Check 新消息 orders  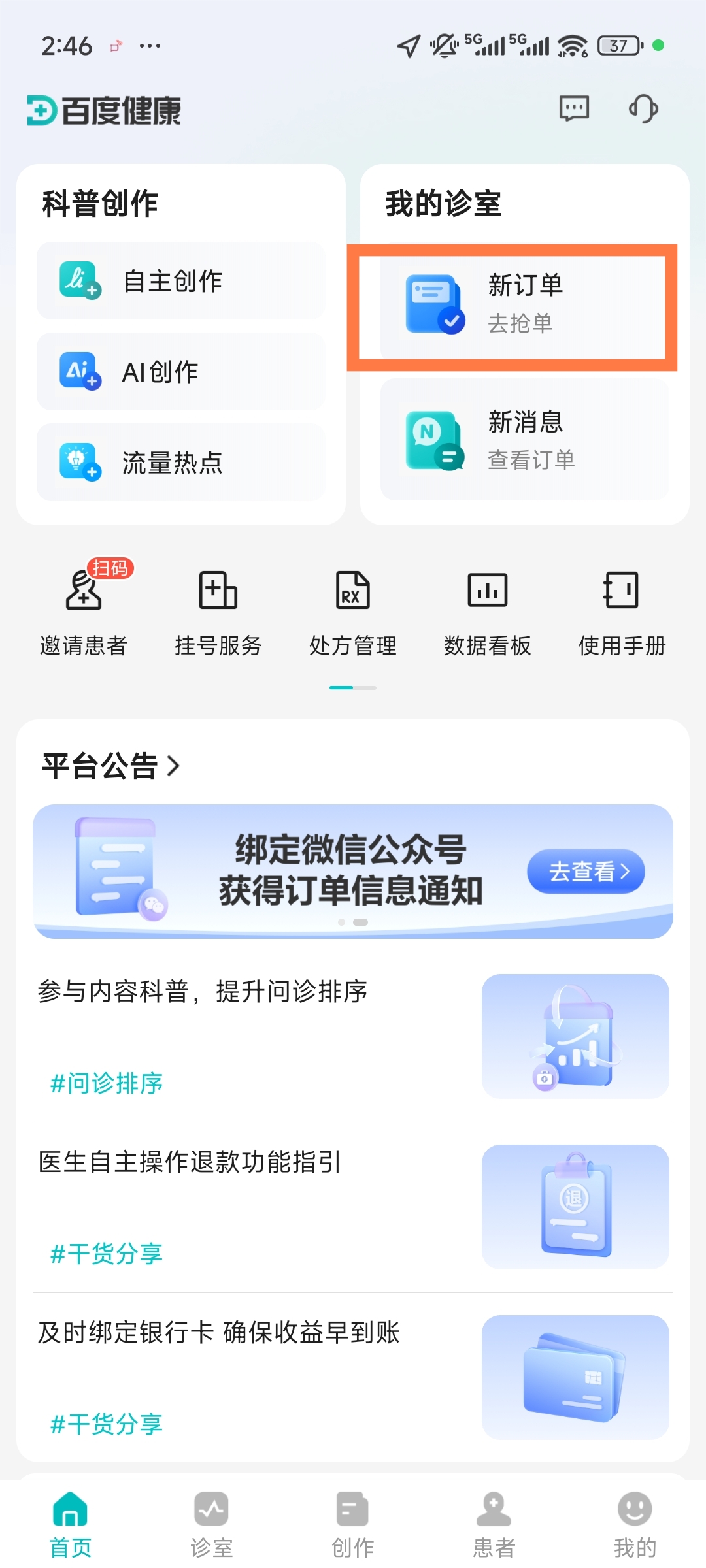(x=524, y=440)
